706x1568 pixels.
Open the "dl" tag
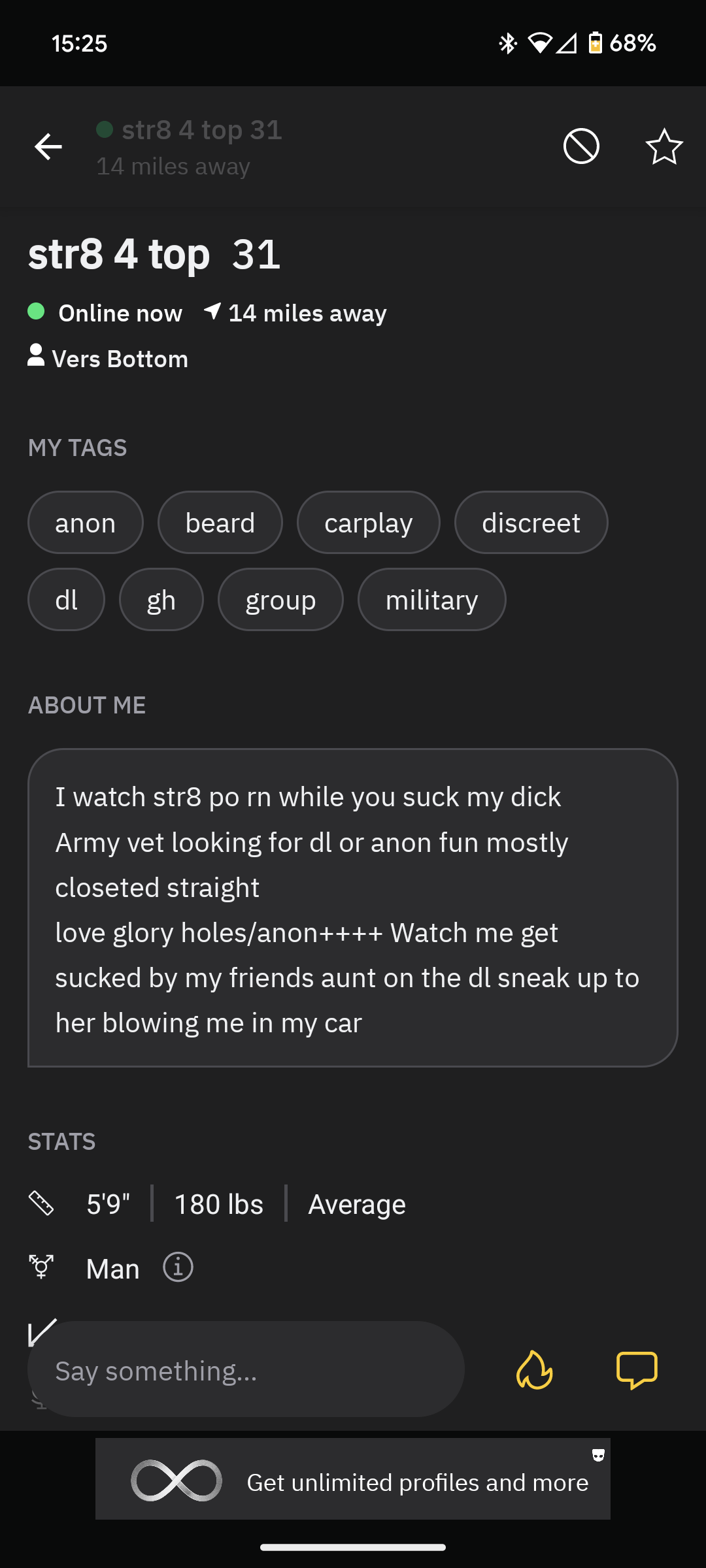66,600
